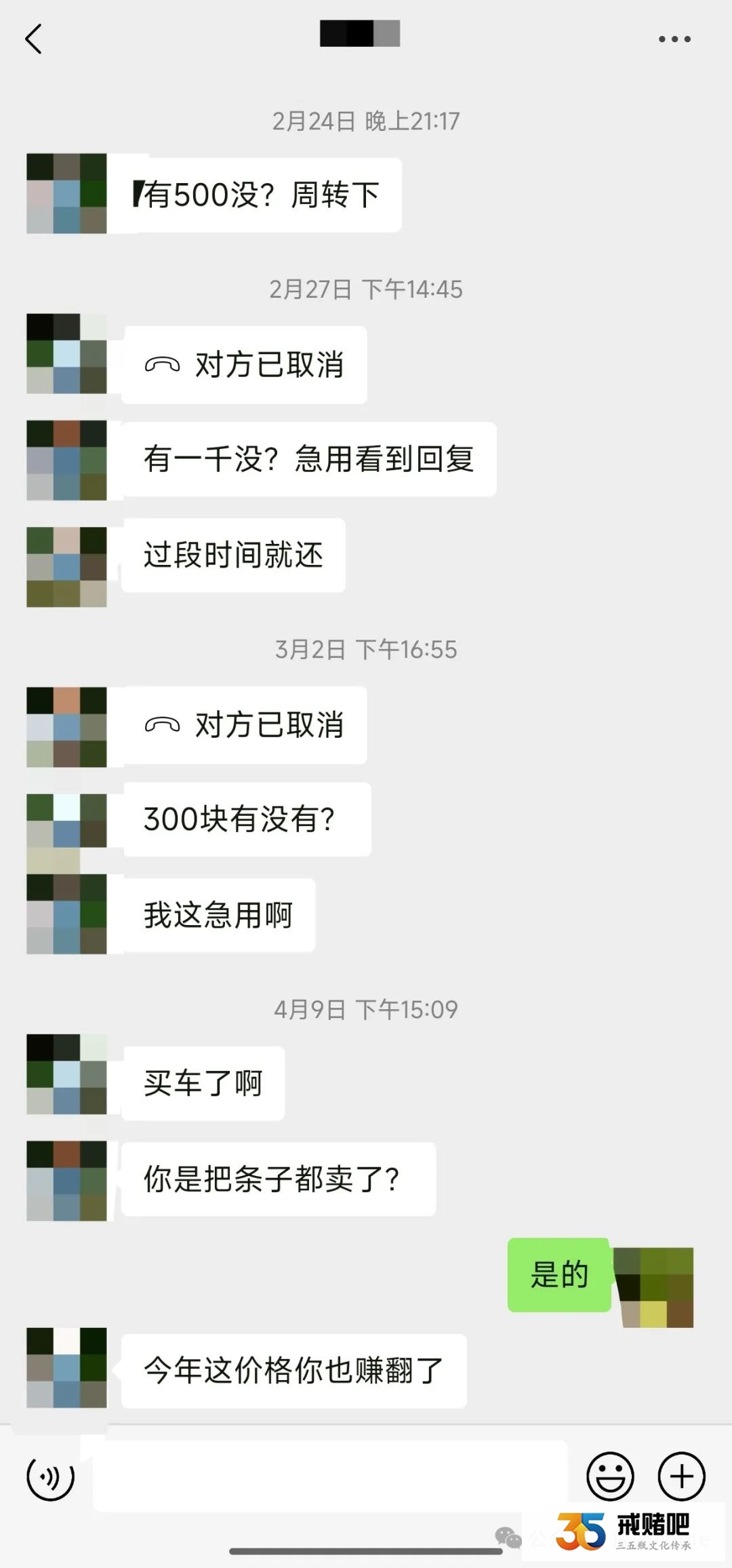732x1568 pixels.
Task: Open the plus attachment menu
Action: pos(682,1476)
